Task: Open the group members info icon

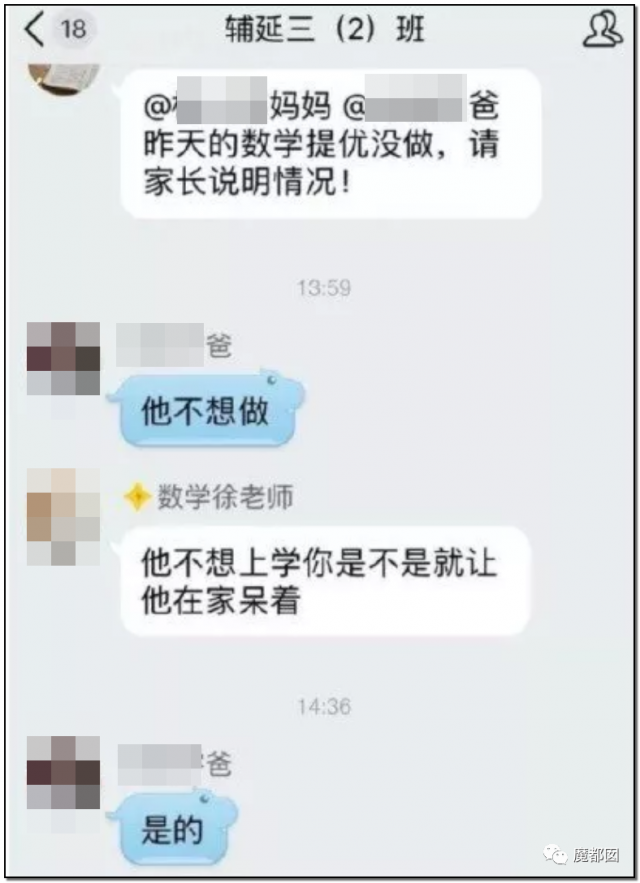Action: (602, 30)
